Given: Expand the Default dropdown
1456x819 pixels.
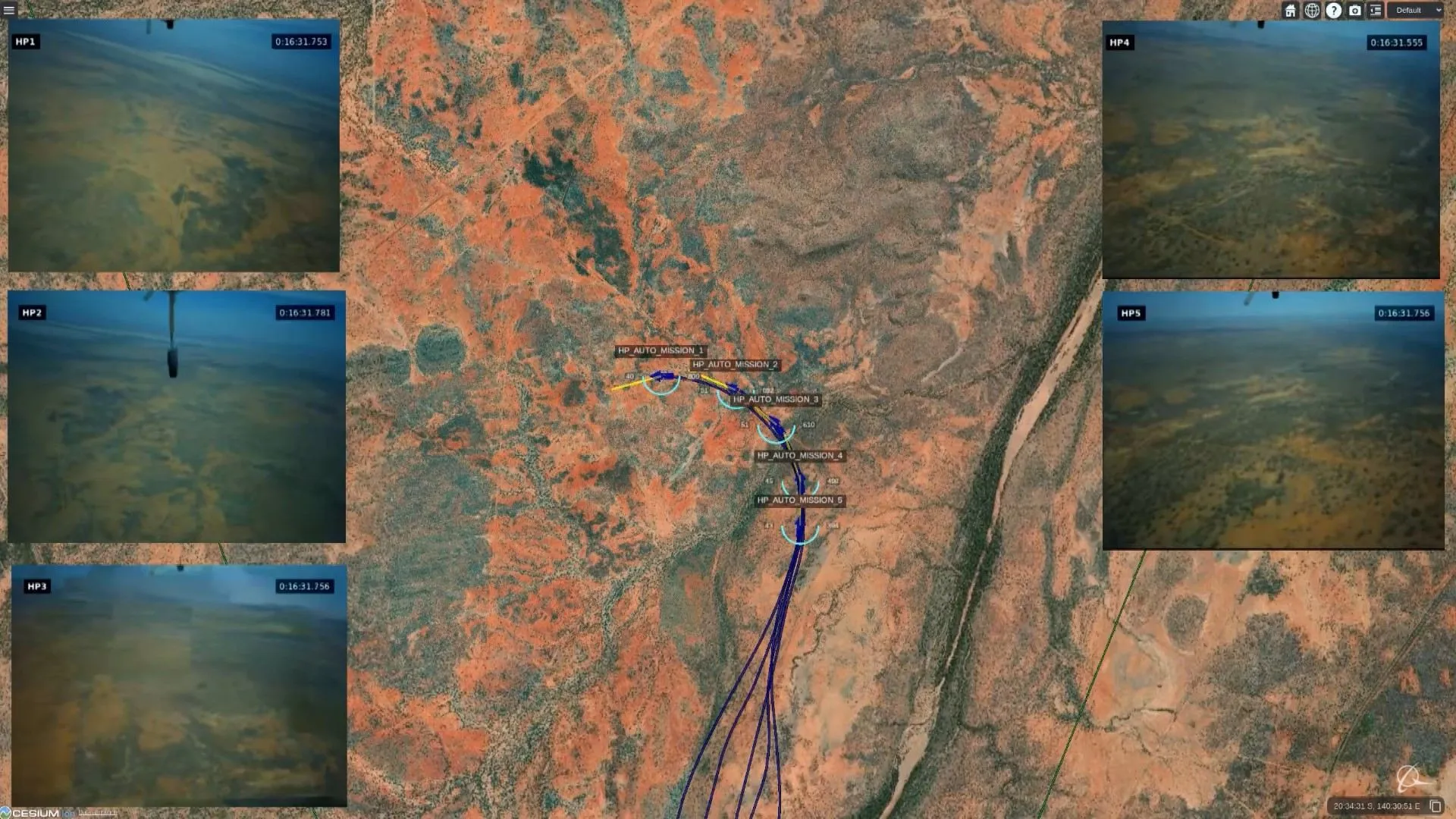Looking at the screenshot, I should click(1414, 11).
